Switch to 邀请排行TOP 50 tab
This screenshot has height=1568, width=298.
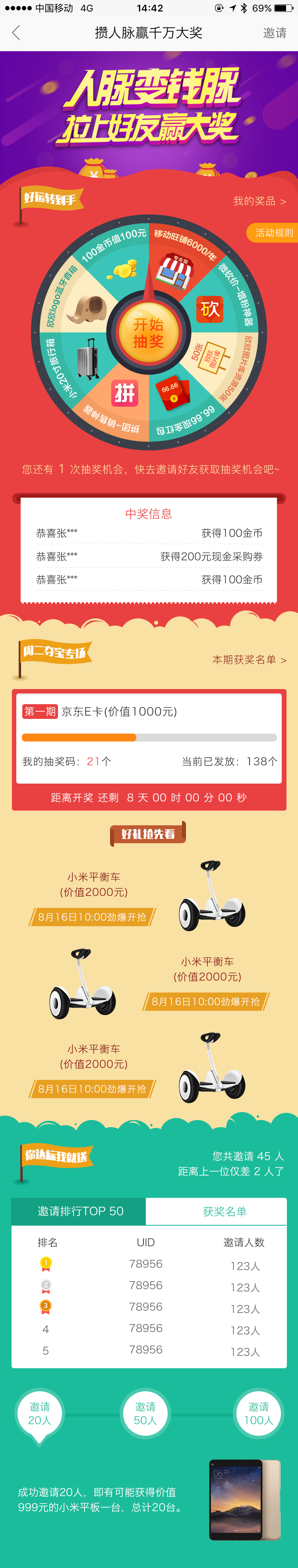80,1211
